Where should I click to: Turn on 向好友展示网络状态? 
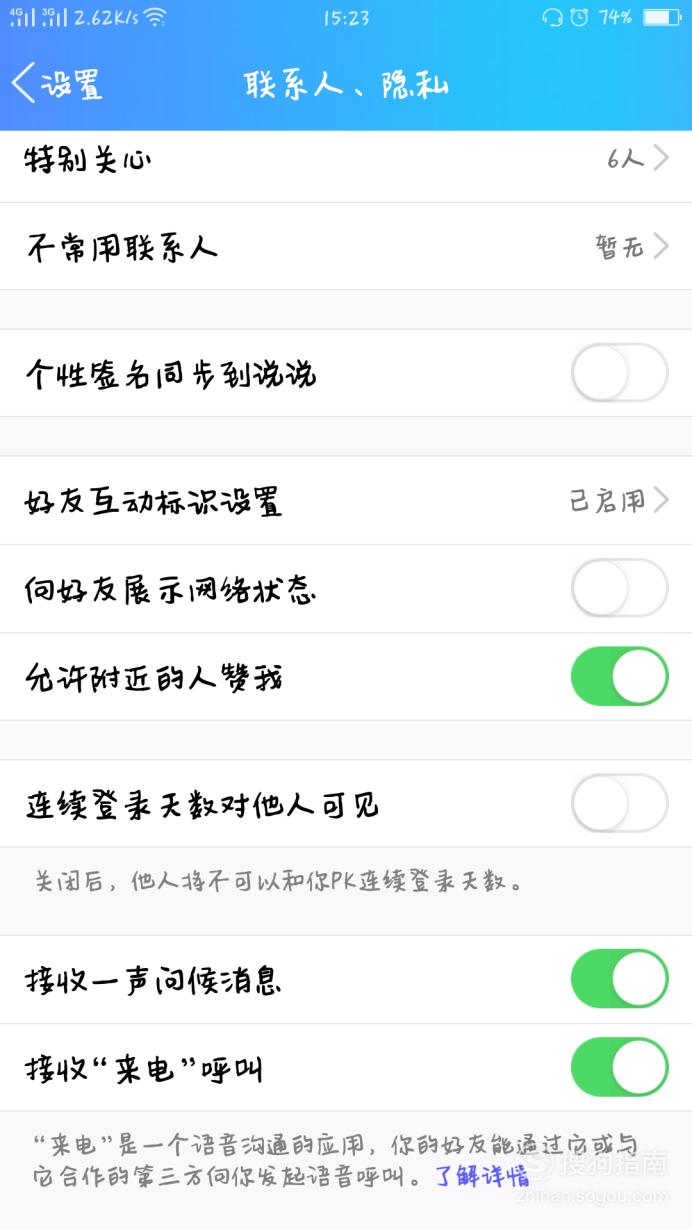(619, 588)
